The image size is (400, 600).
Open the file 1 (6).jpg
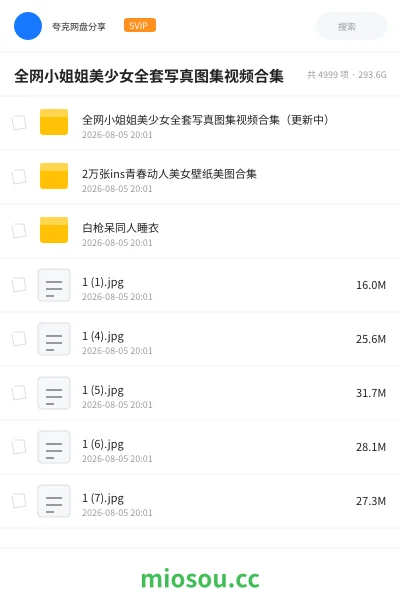pyautogui.click(x=200, y=447)
